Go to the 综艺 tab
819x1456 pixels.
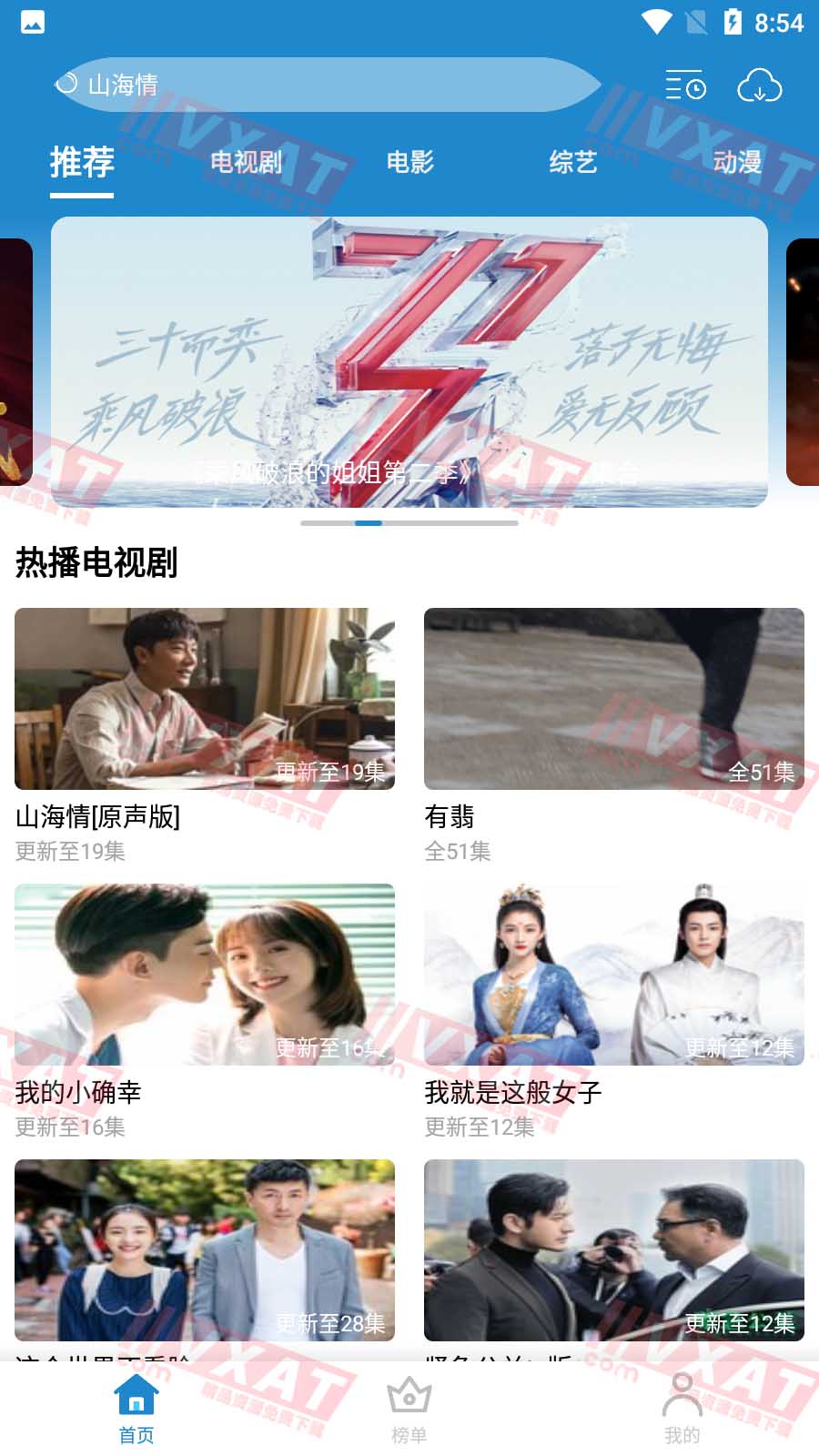click(573, 162)
